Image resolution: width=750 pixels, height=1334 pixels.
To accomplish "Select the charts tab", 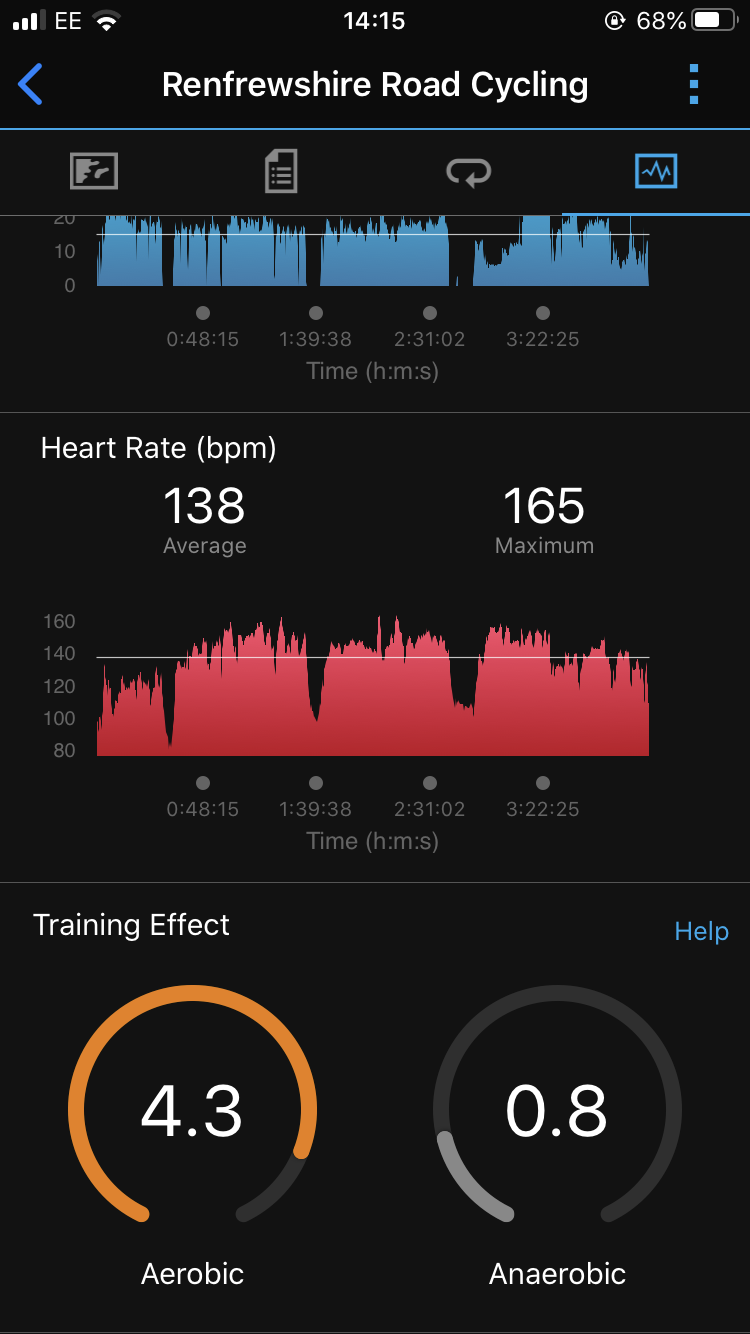I will coord(656,171).
